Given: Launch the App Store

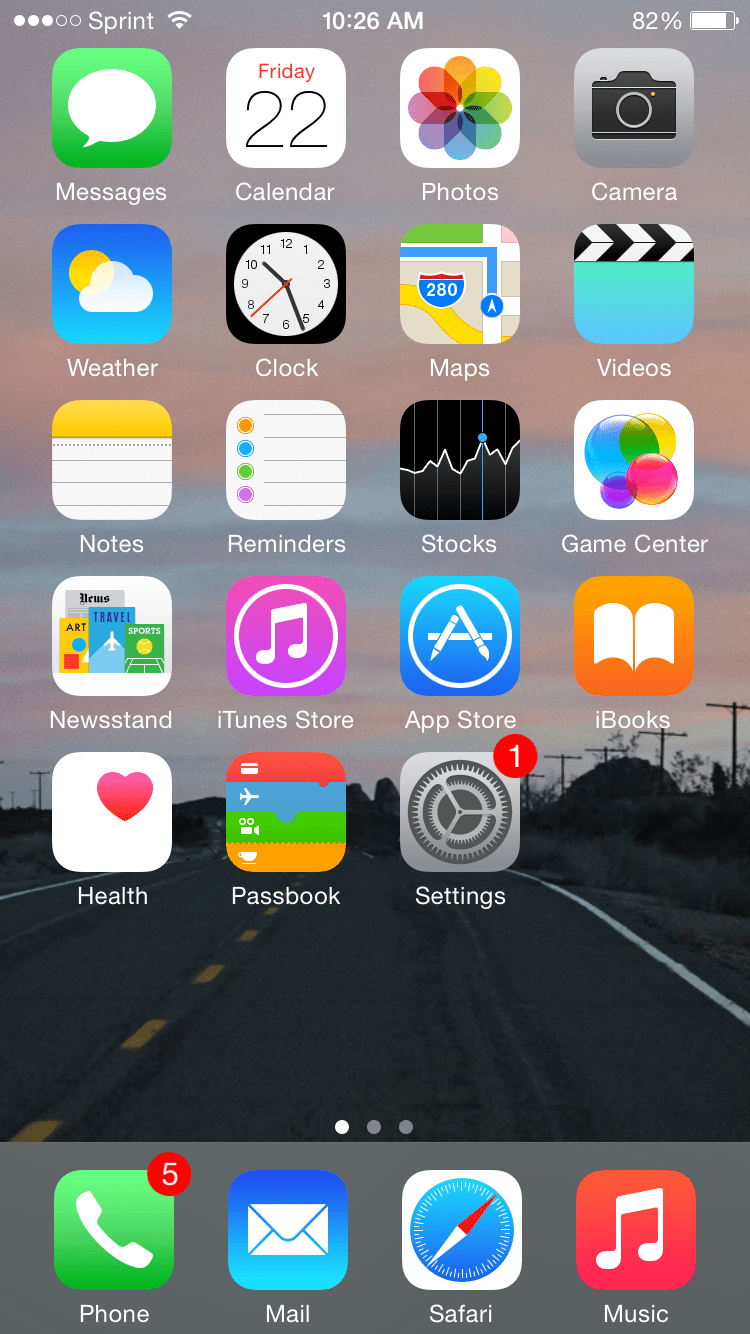Looking at the screenshot, I should tap(459, 636).
